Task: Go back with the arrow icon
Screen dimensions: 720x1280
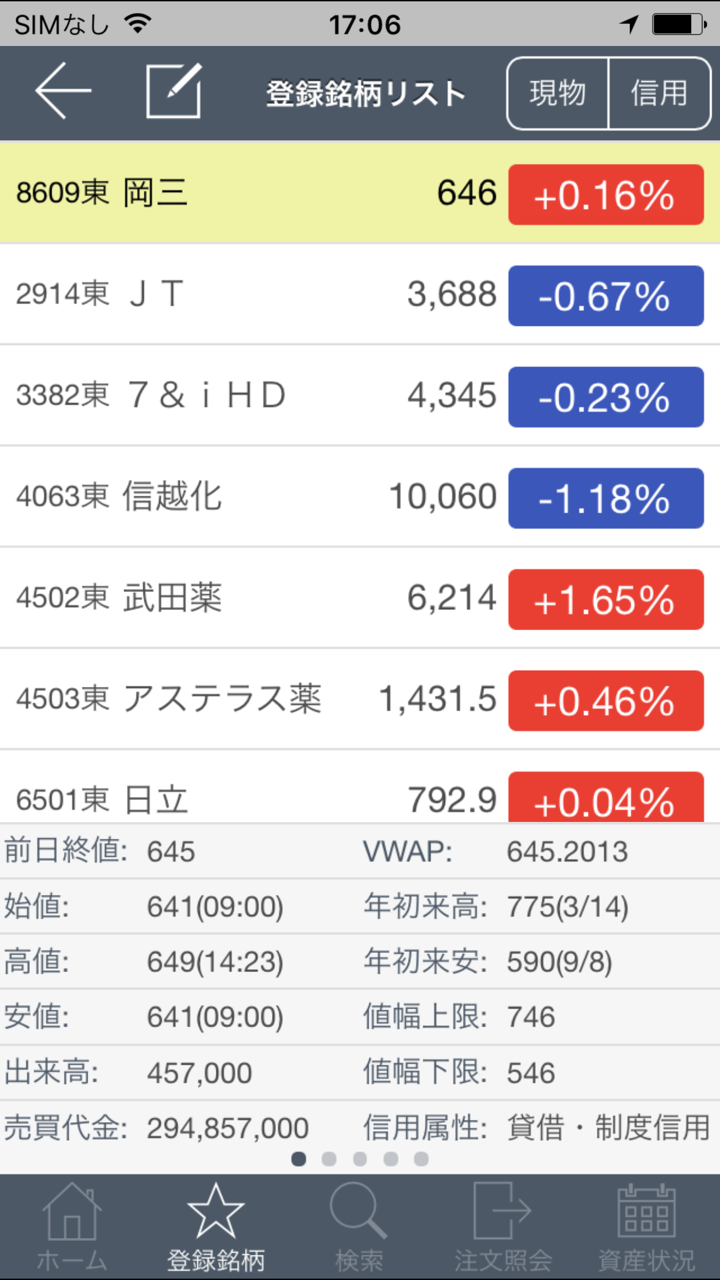Action: click(64, 92)
